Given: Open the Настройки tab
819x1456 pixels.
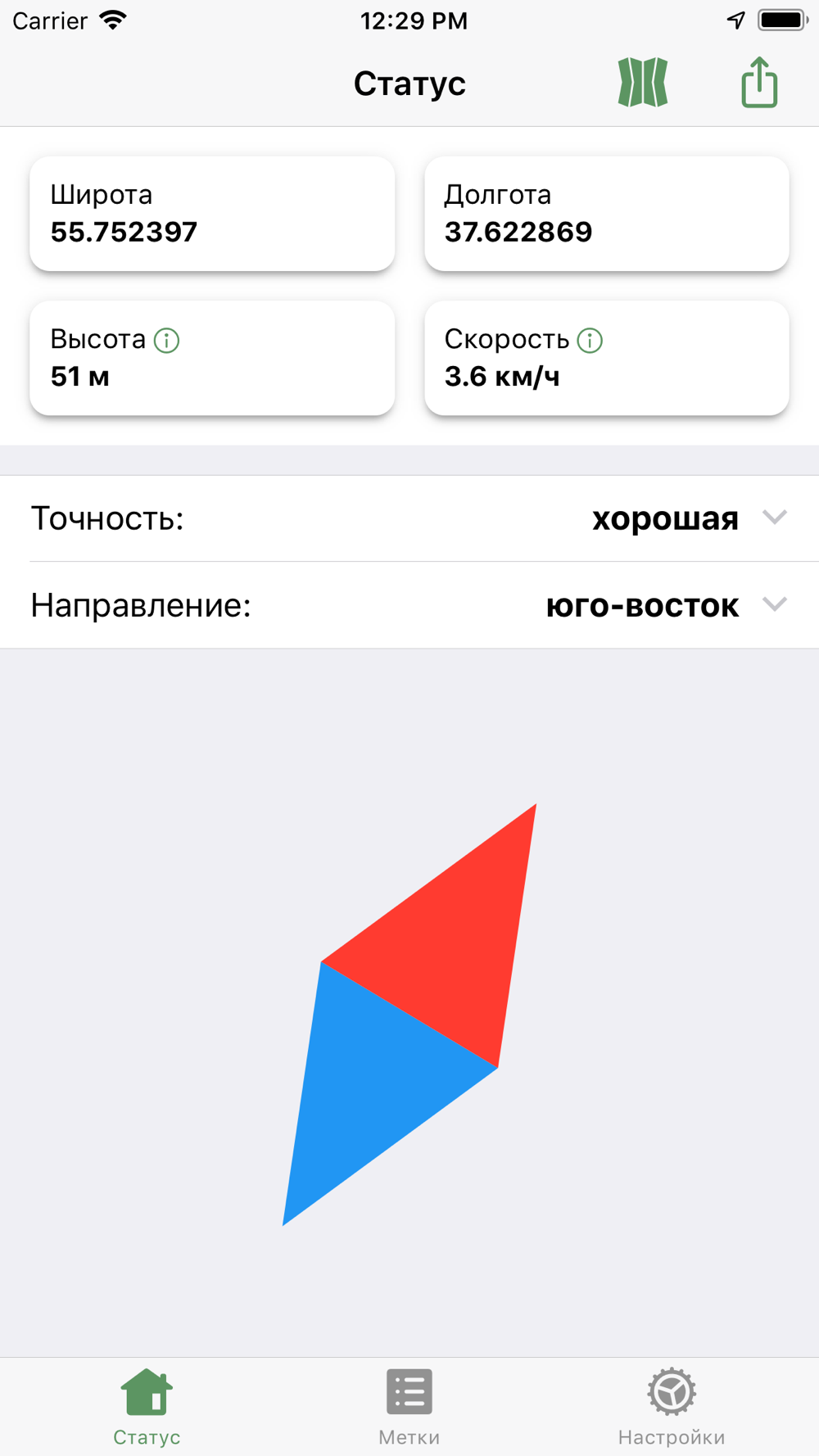Looking at the screenshot, I should coord(671,1405).
